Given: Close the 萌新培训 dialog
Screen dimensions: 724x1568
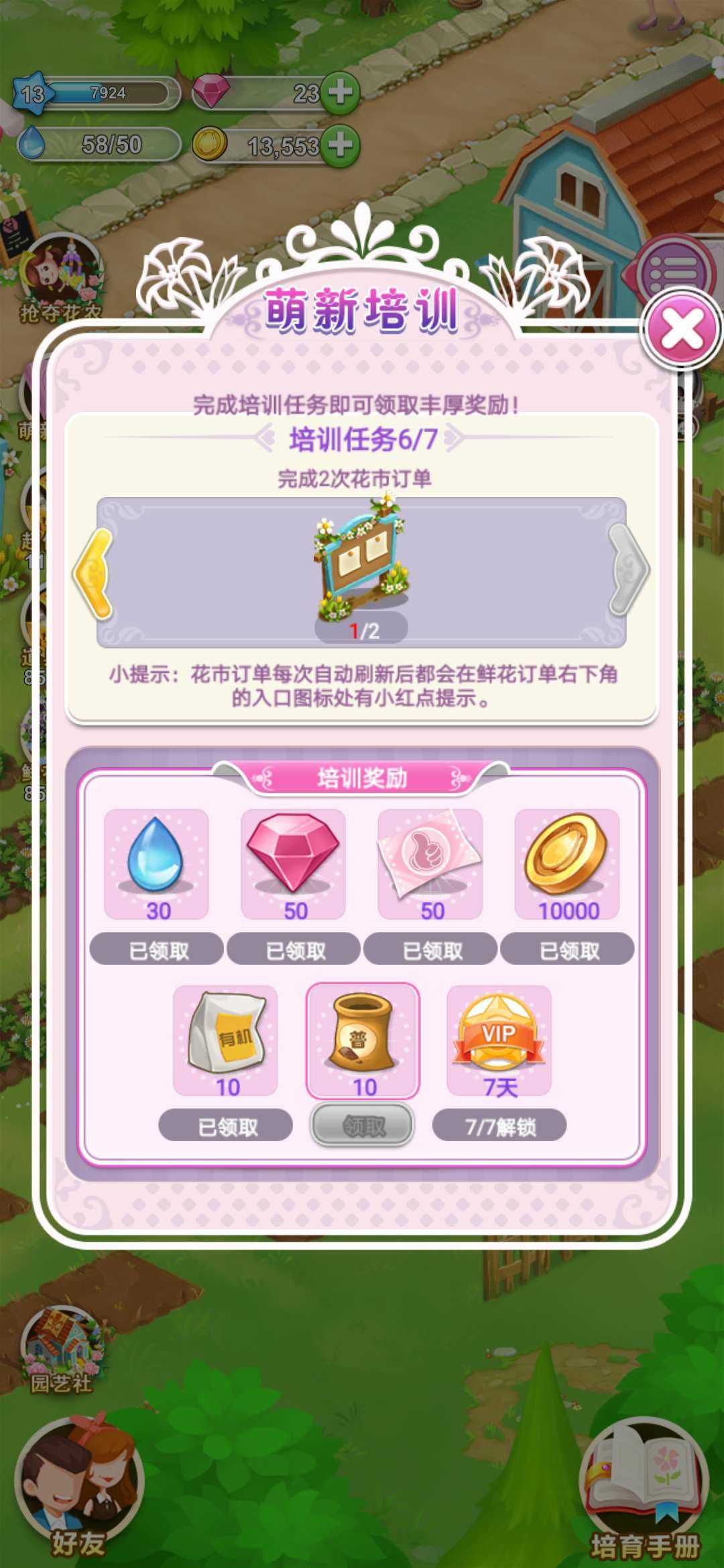Looking at the screenshot, I should pyautogui.click(x=682, y=330).
